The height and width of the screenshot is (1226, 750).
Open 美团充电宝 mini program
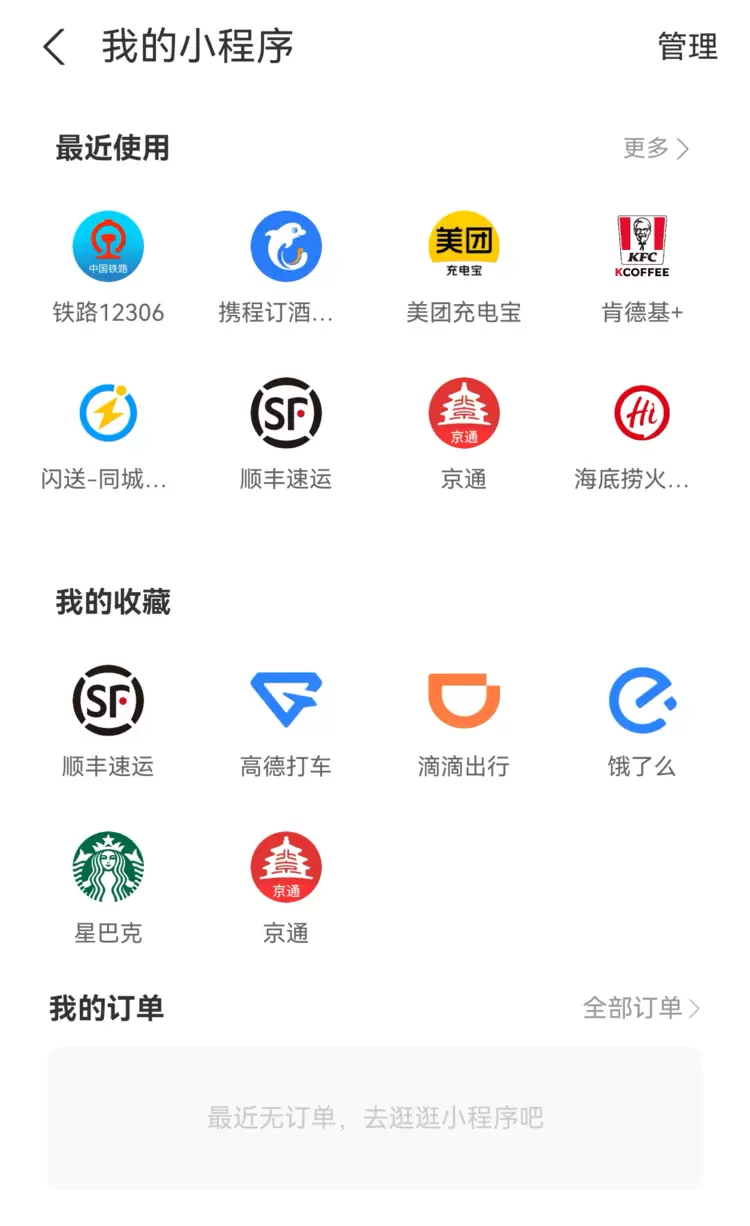point(464,247)
